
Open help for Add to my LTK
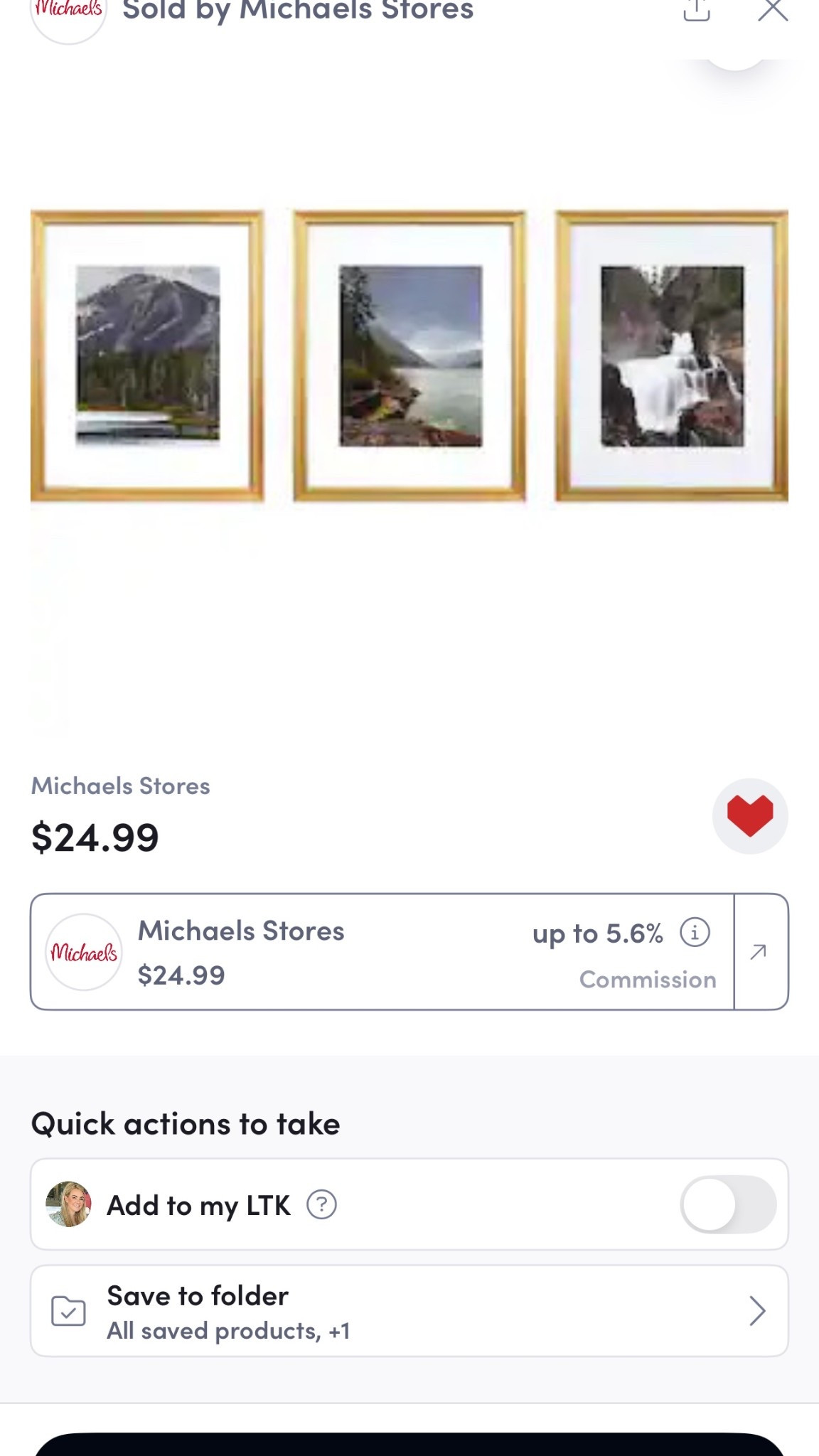tap(321, 1205)
